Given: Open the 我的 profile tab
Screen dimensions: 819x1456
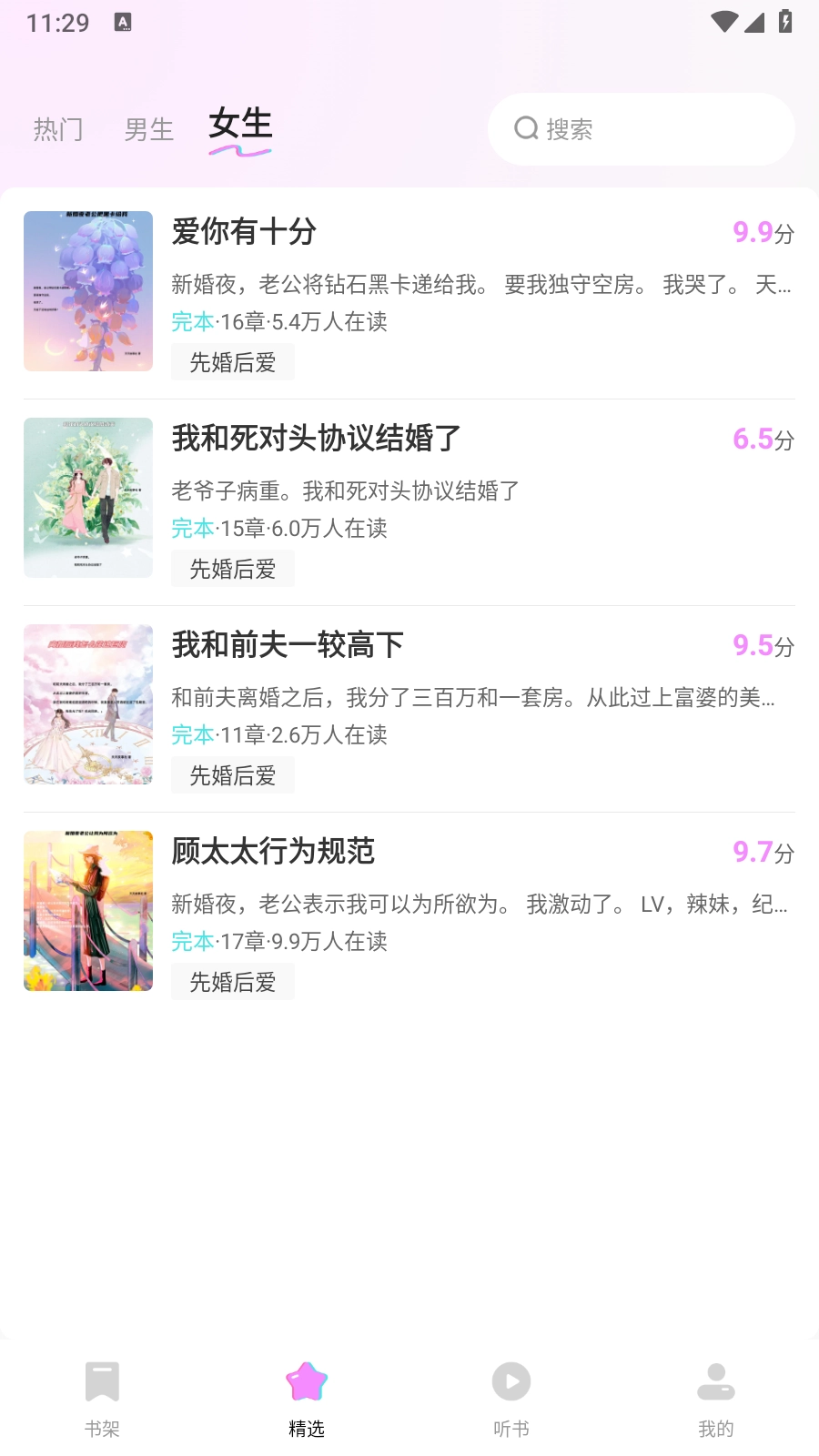Looking at the screenshot, I should (716, 1399).
